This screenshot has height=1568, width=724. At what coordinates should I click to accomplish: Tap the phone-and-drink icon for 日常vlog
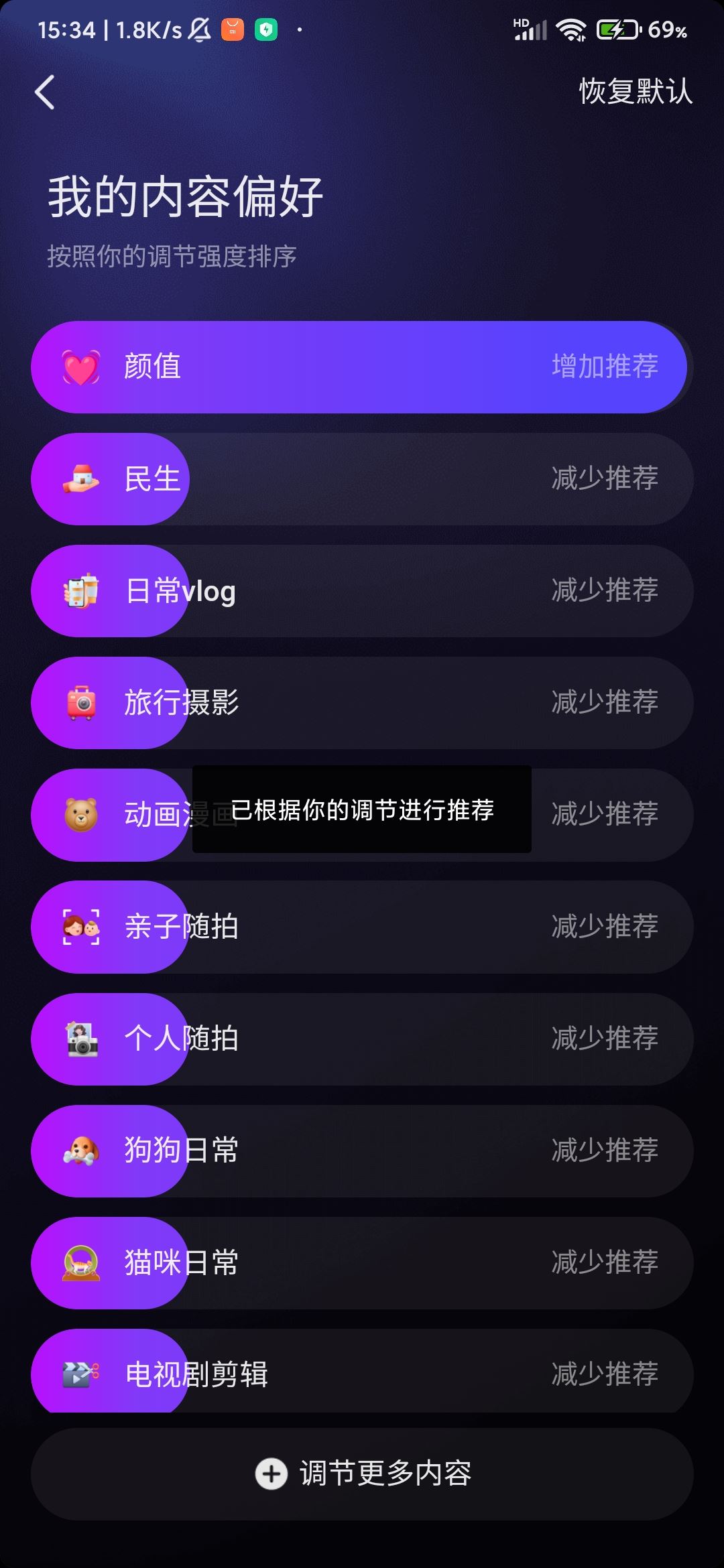(x=80, y=590)
